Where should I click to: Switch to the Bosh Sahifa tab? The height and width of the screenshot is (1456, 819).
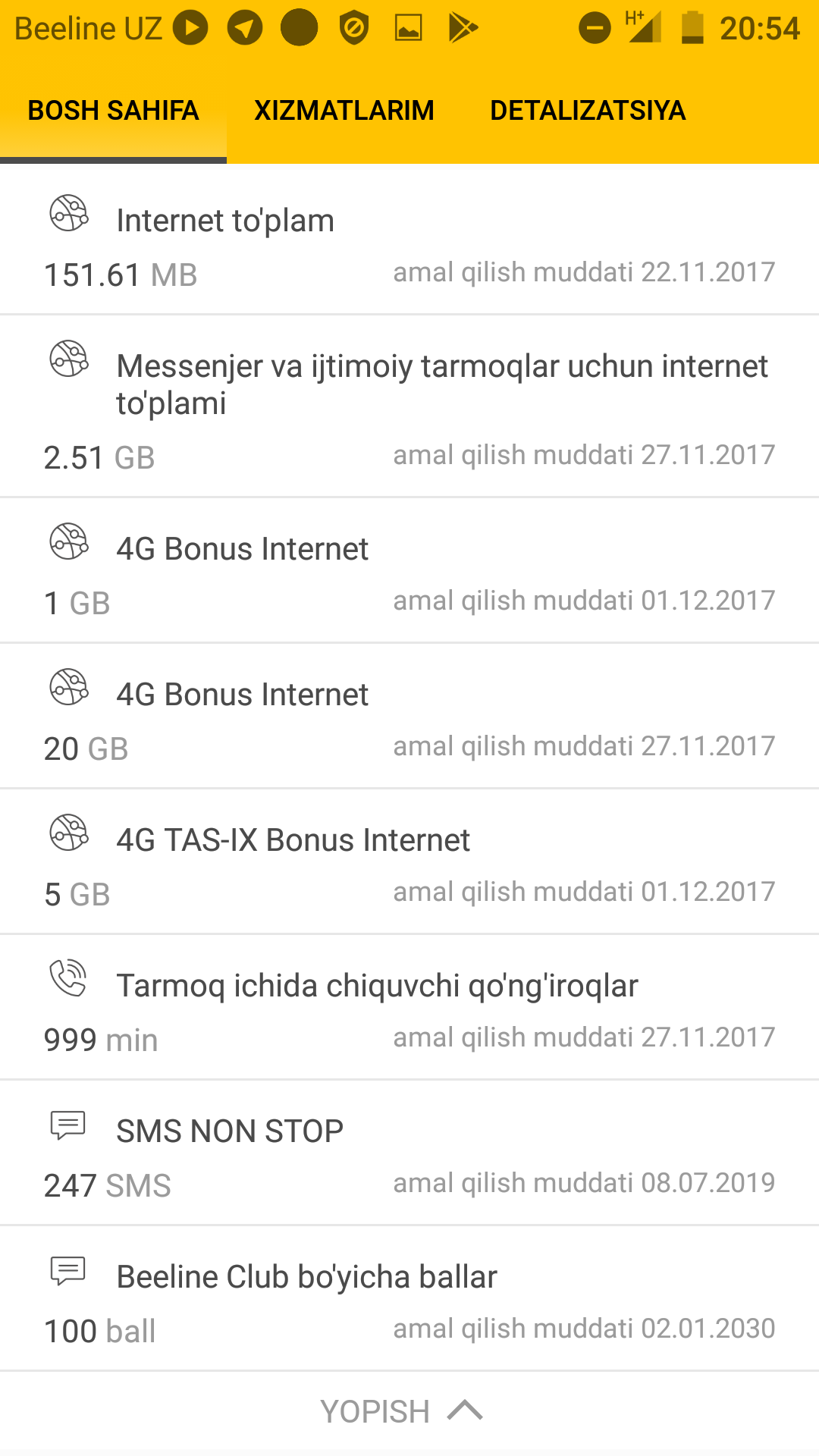pos(113,111)
